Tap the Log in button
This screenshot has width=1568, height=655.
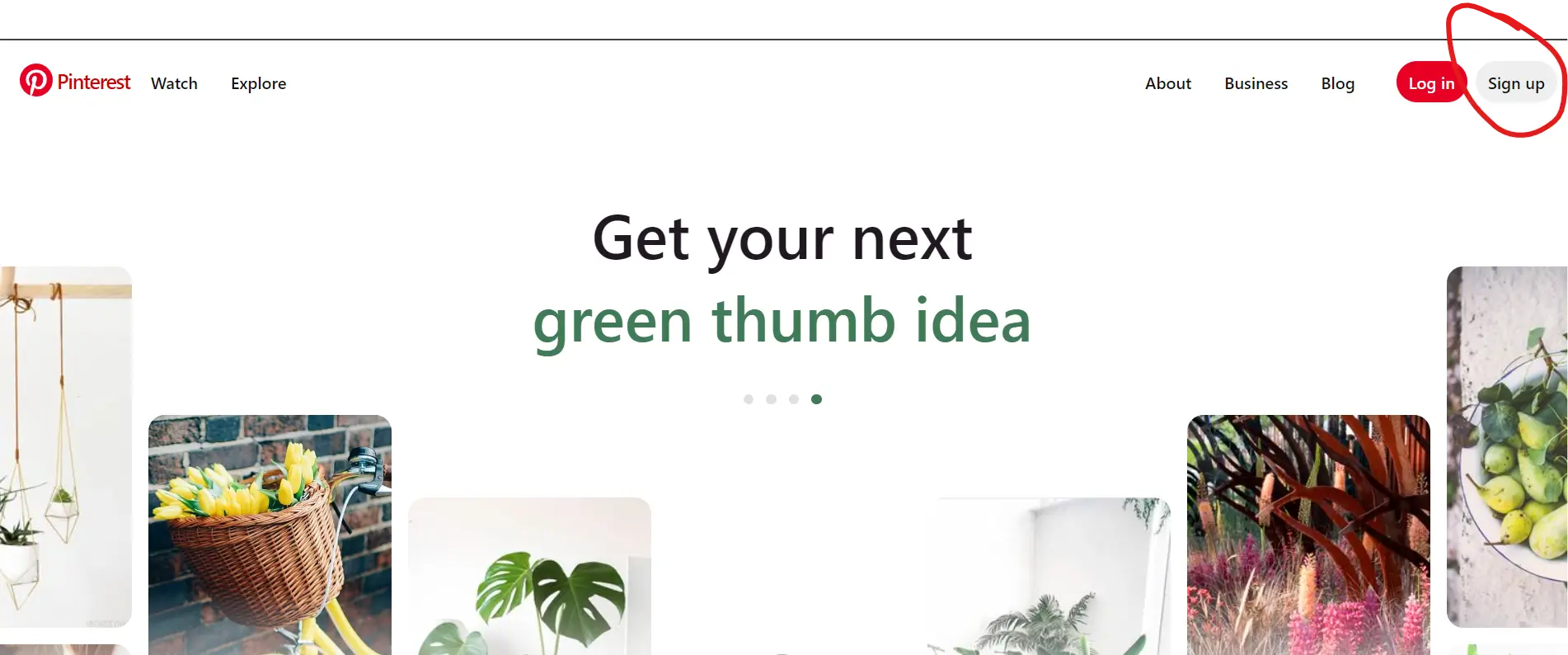[x=1430, y=83]
